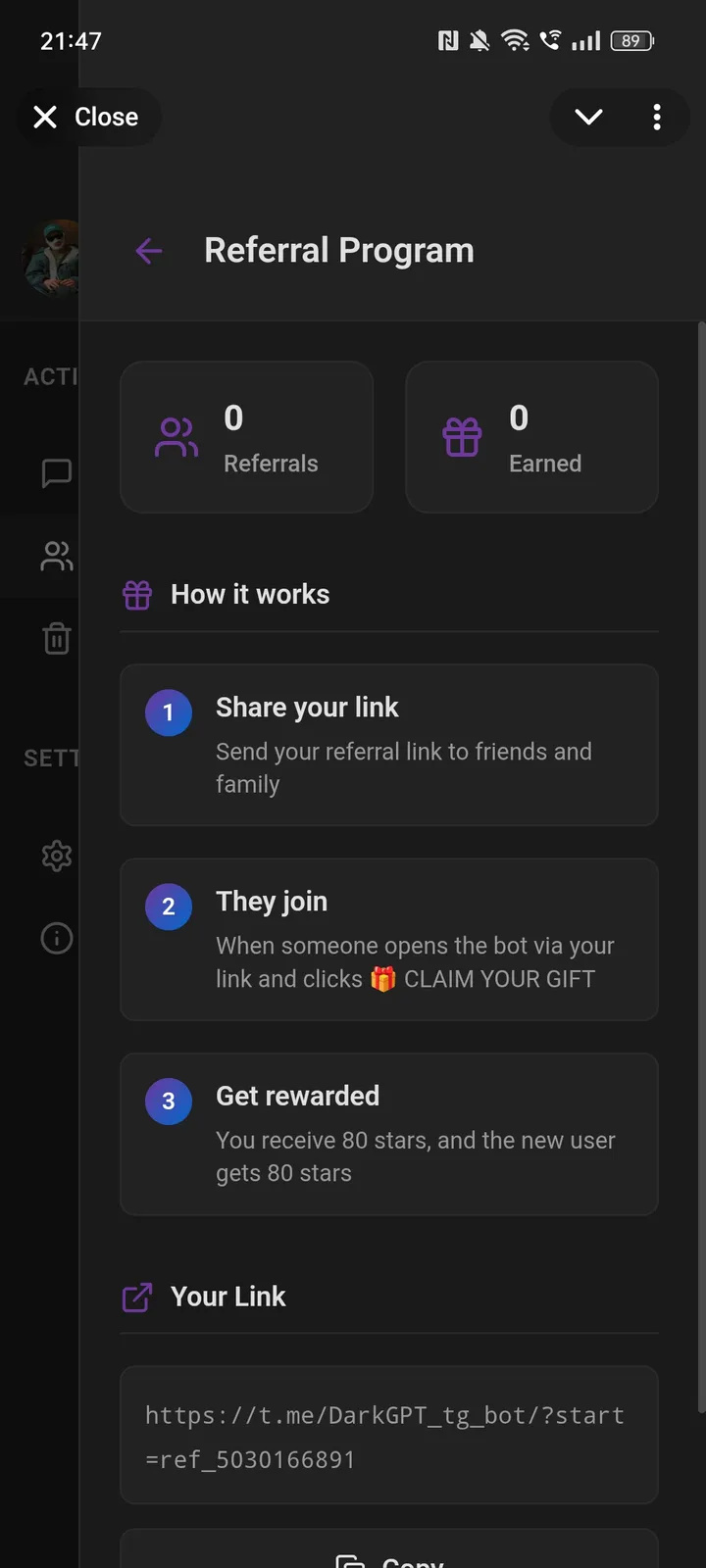Click the referrals people icon in stats card
Image resolution: width=706 pixels, height=1568 pixels.
pos(176,438)
